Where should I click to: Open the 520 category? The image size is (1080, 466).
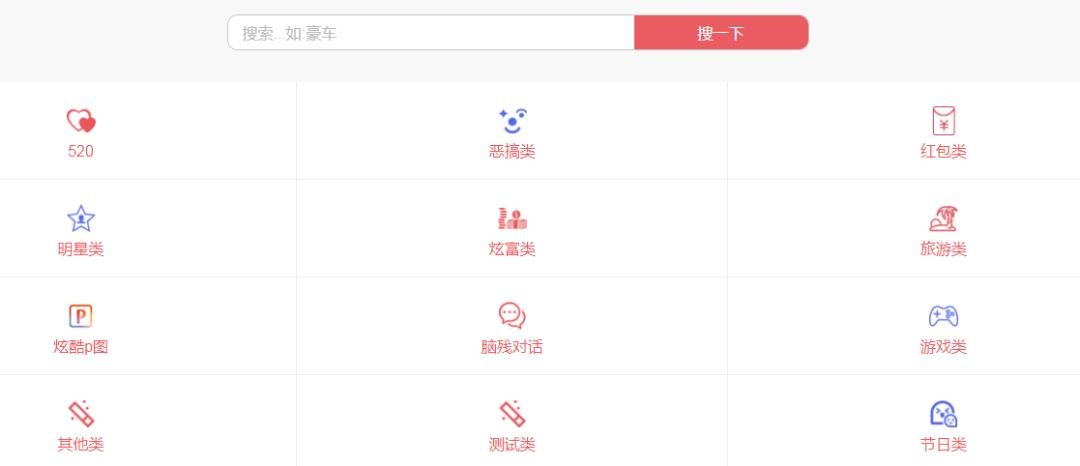tap(81, 133)
